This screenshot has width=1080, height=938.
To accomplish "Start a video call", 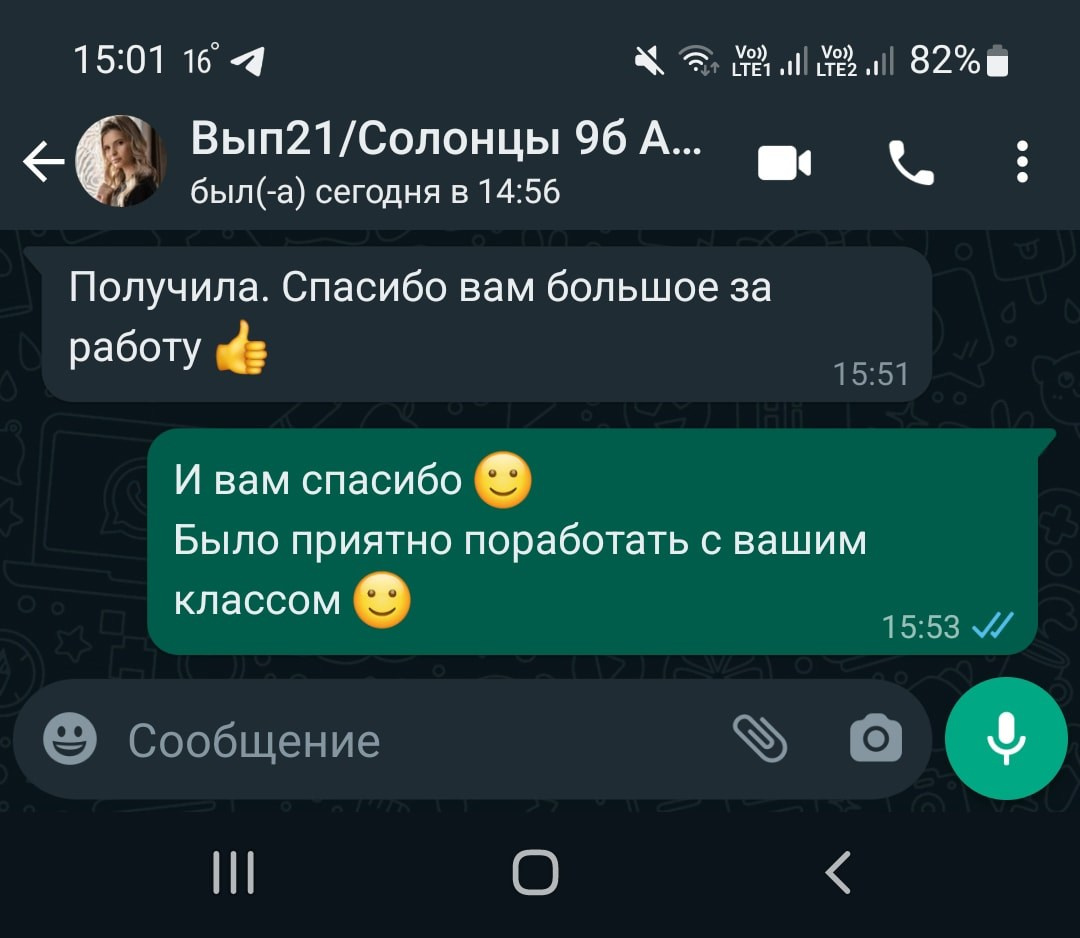I will (784, 162).
